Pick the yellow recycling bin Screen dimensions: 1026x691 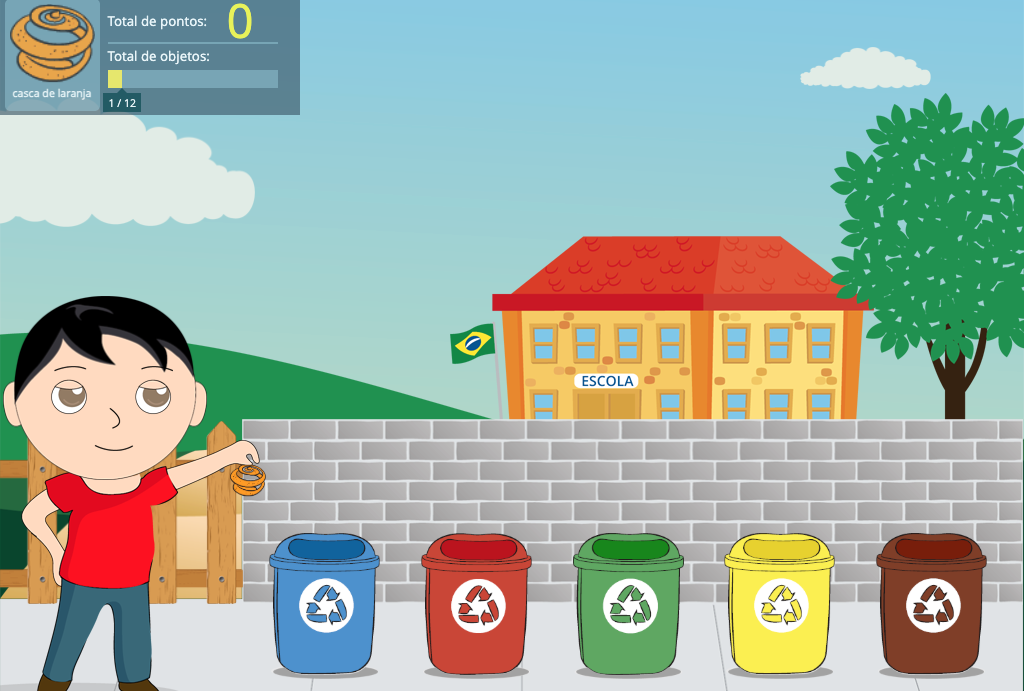point(780,603)
